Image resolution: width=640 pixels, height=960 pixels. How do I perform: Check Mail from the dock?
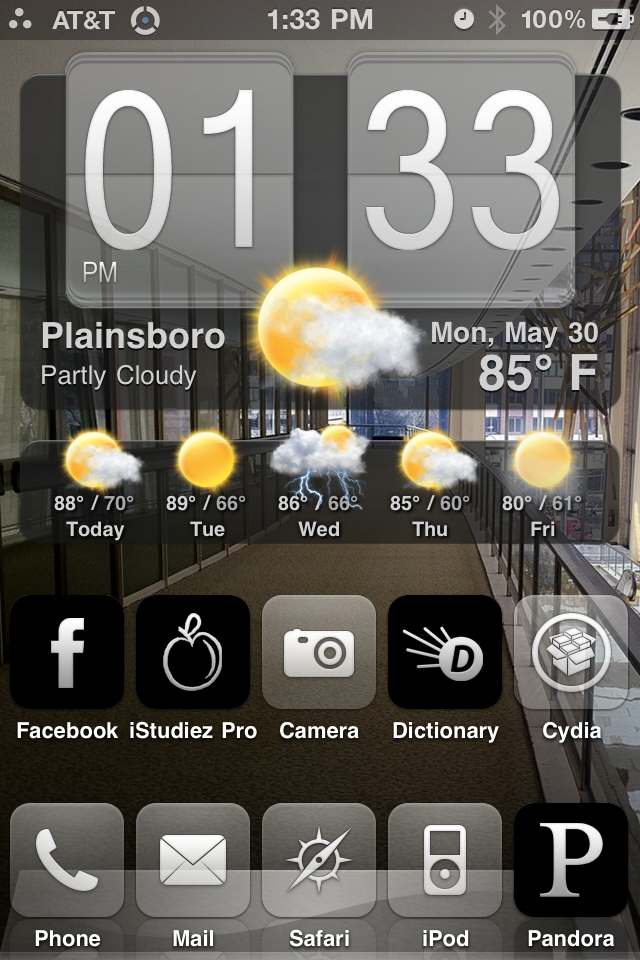pos(193,860)
